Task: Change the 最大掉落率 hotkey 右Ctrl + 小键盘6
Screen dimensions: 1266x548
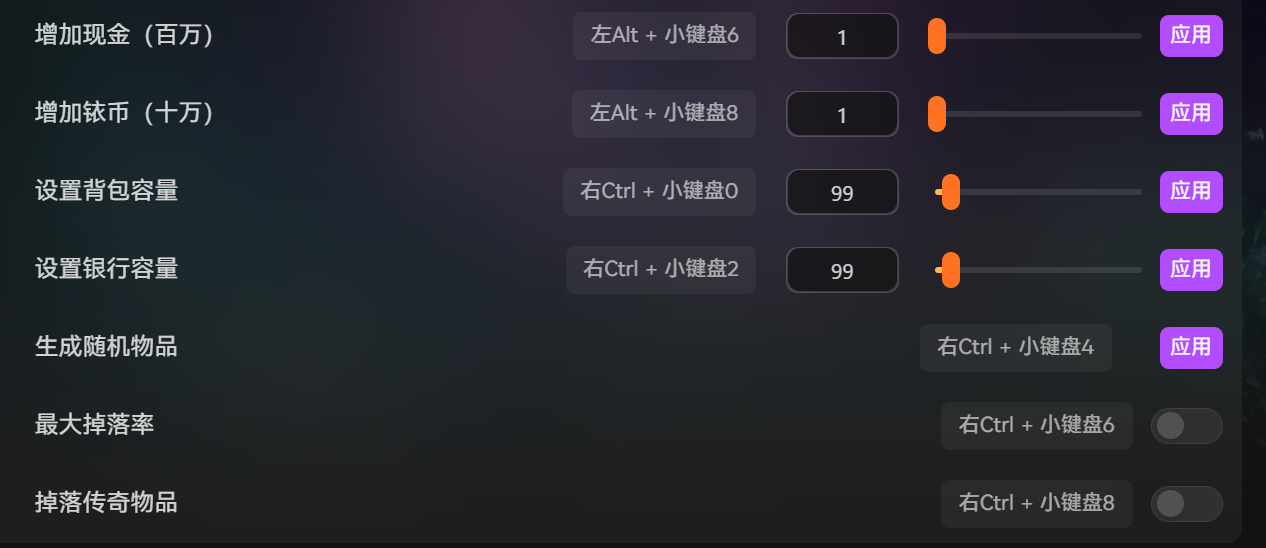Action: pyautogui.click(x=1036, y=426)
